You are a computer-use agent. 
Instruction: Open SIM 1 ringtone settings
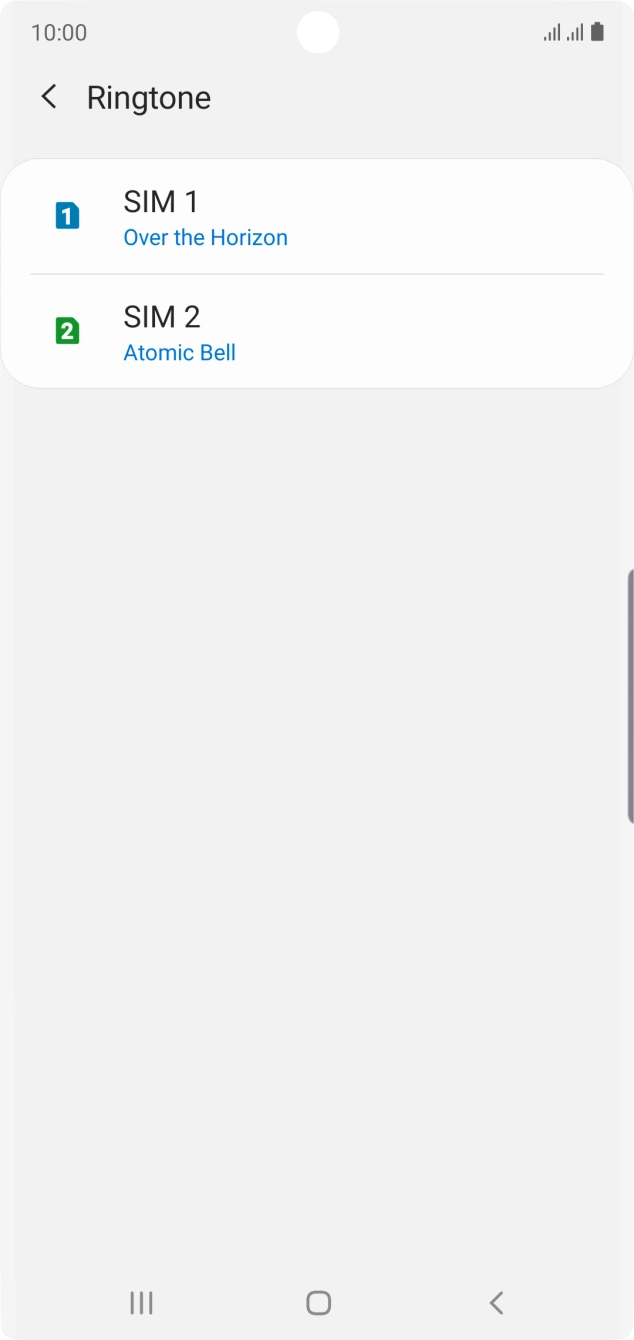[317, 217]
